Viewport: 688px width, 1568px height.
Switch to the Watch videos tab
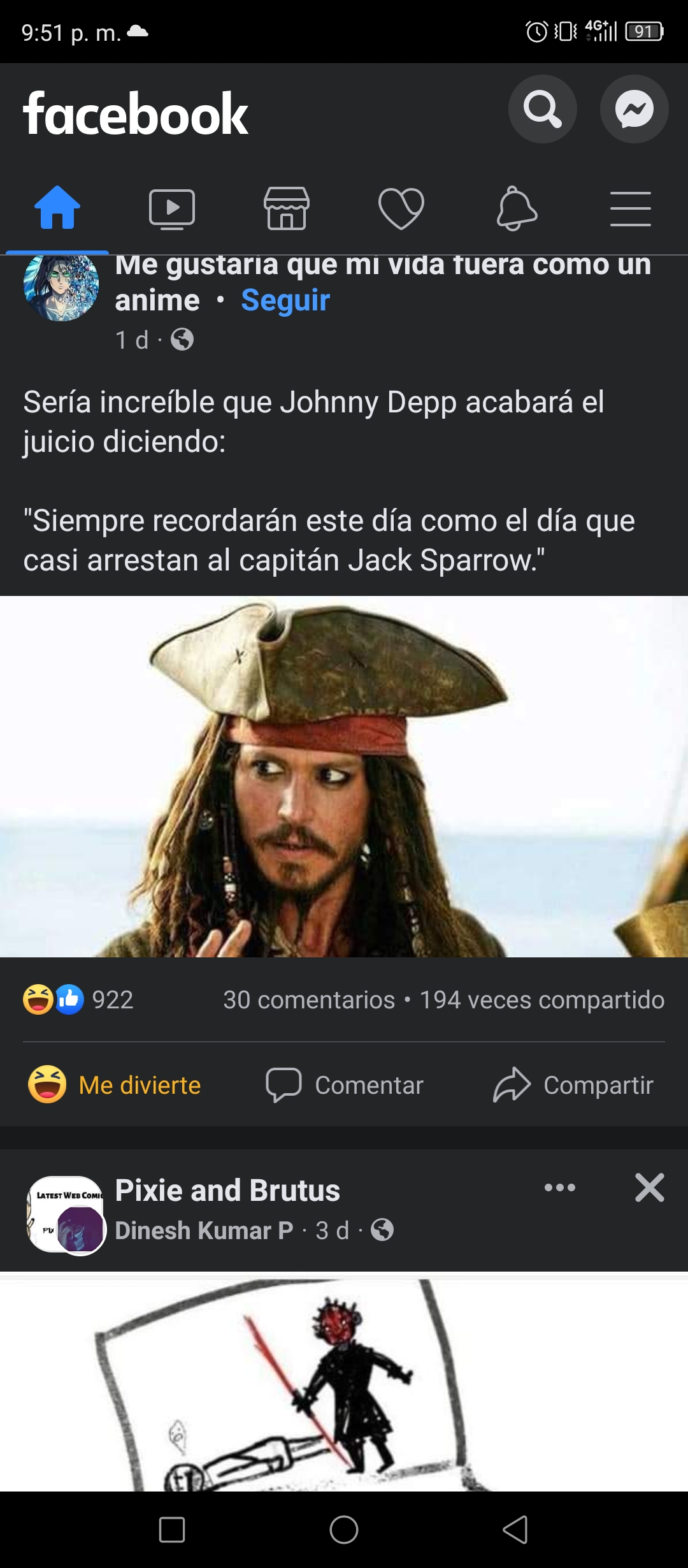[172, 208]
